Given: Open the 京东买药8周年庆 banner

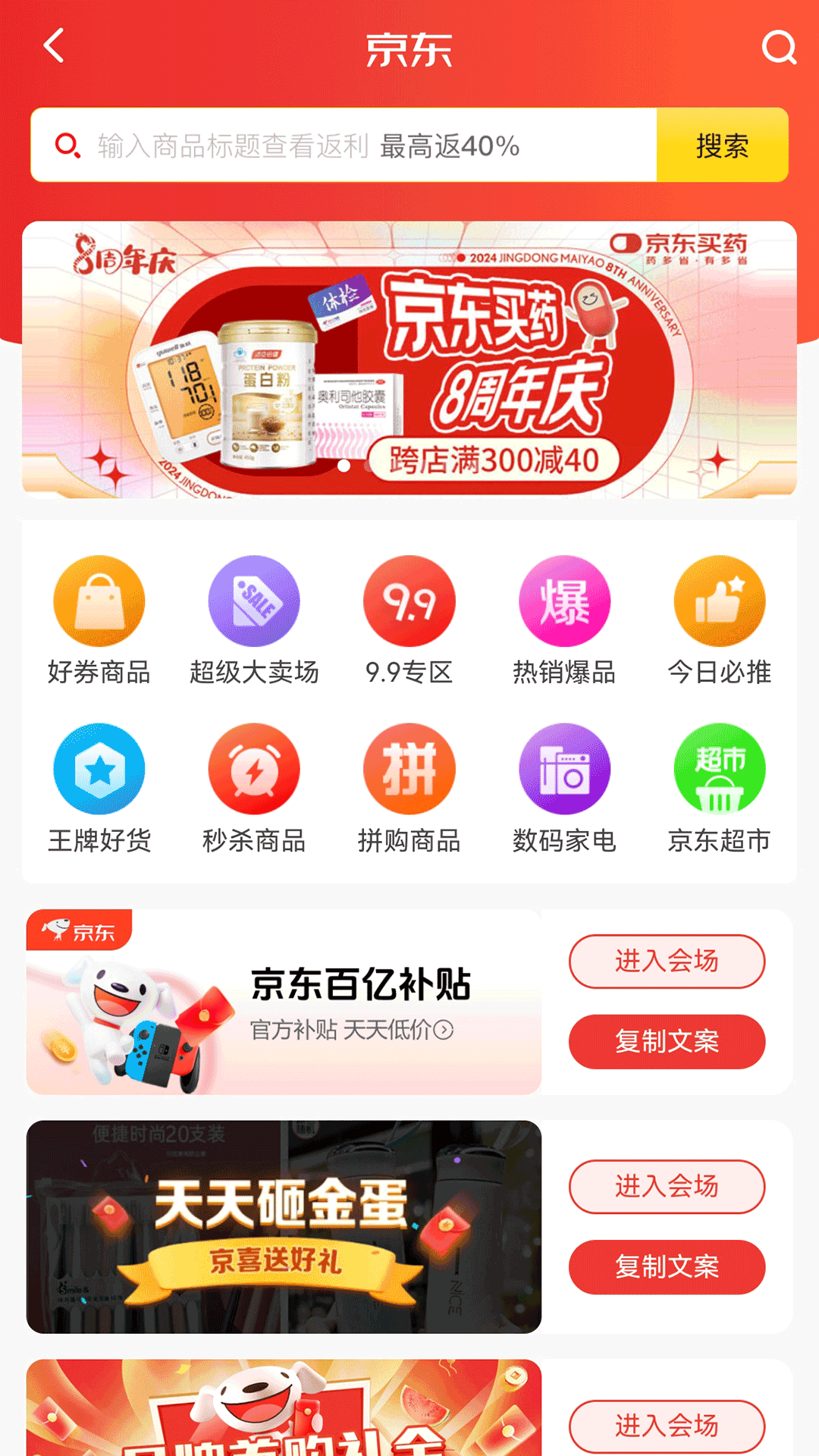Looking at the screenshot, I should pyautogui.click(x=409, y=359).
